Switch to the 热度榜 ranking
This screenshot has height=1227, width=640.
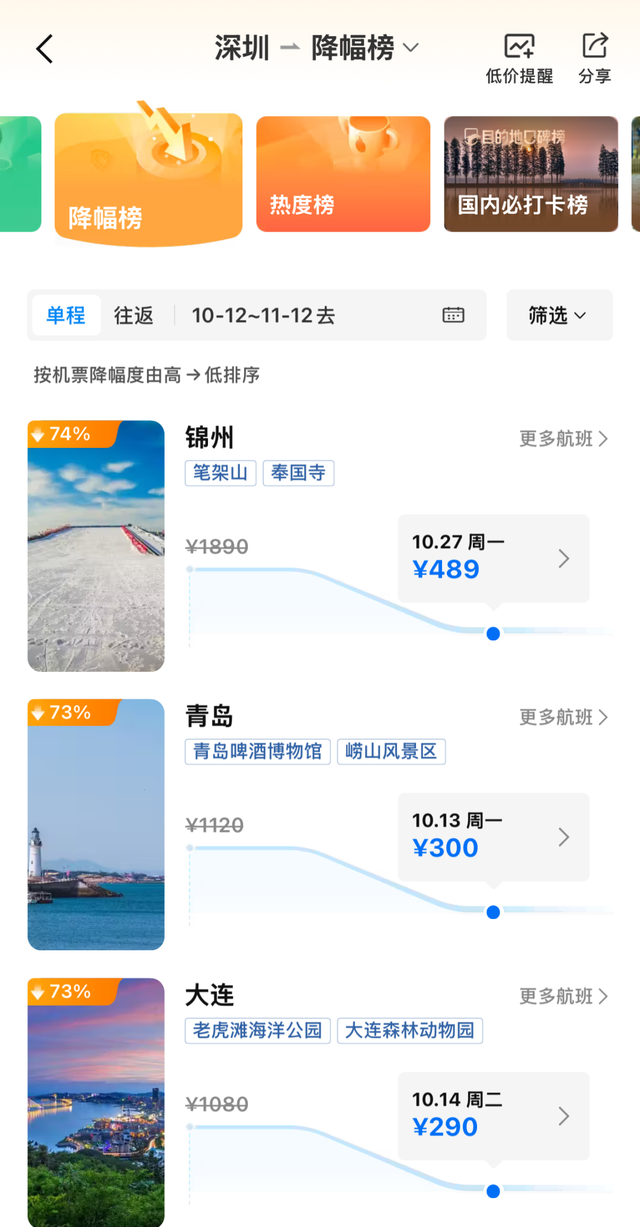(x=343, y=174)
